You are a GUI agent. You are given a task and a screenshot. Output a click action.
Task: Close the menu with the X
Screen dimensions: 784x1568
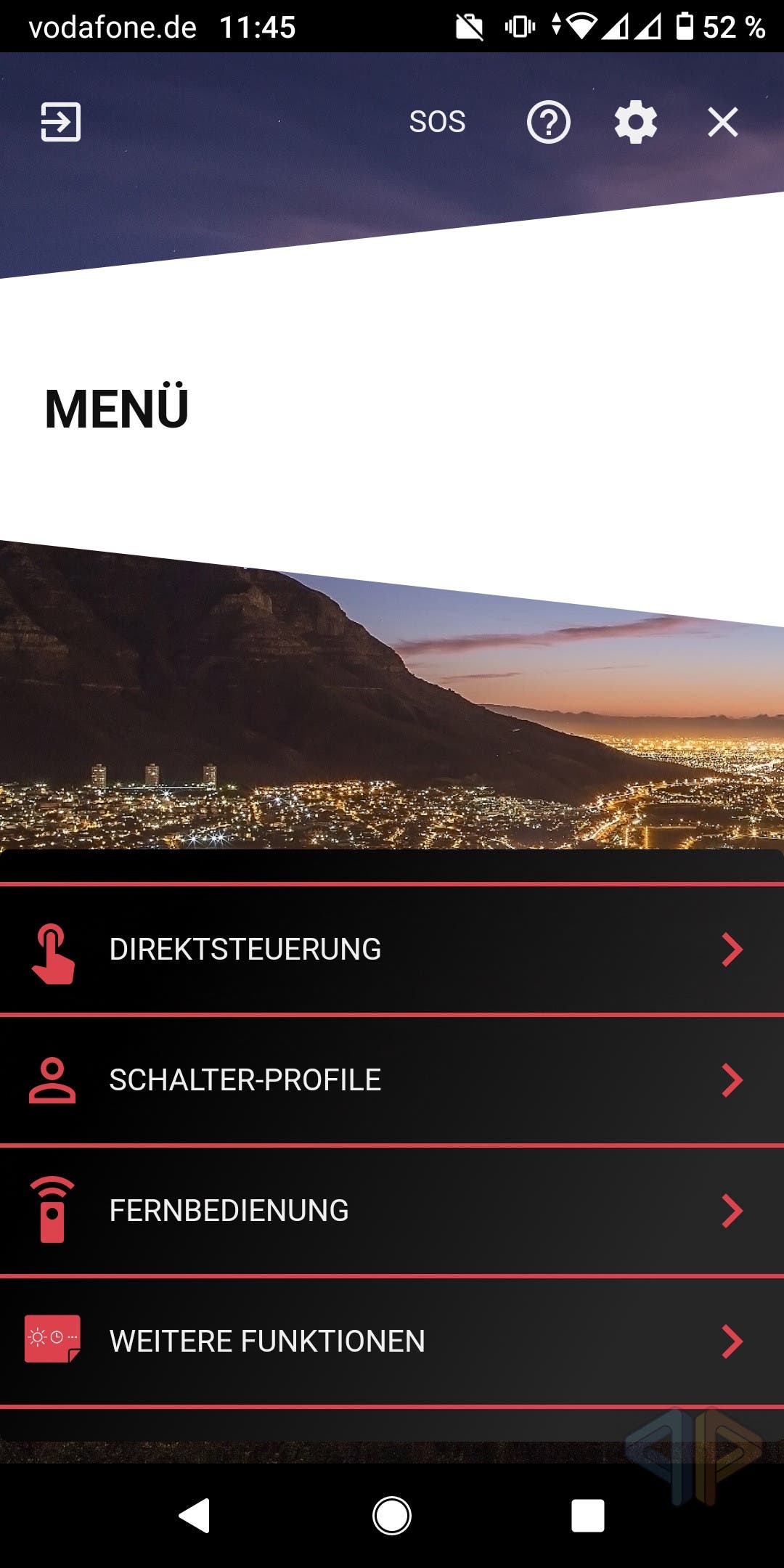(723, 122)
